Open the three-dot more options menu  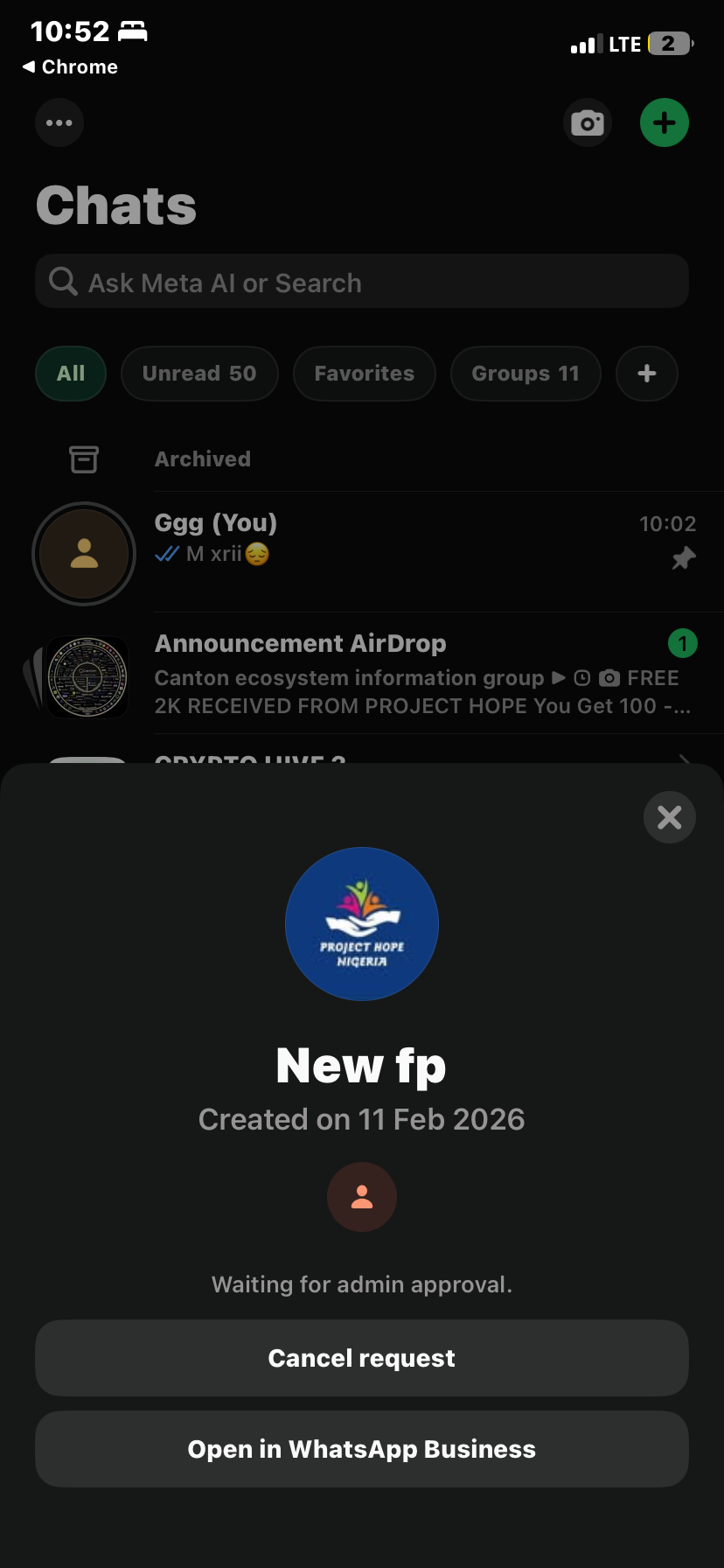pyautogui.click(x=59, y=122)
